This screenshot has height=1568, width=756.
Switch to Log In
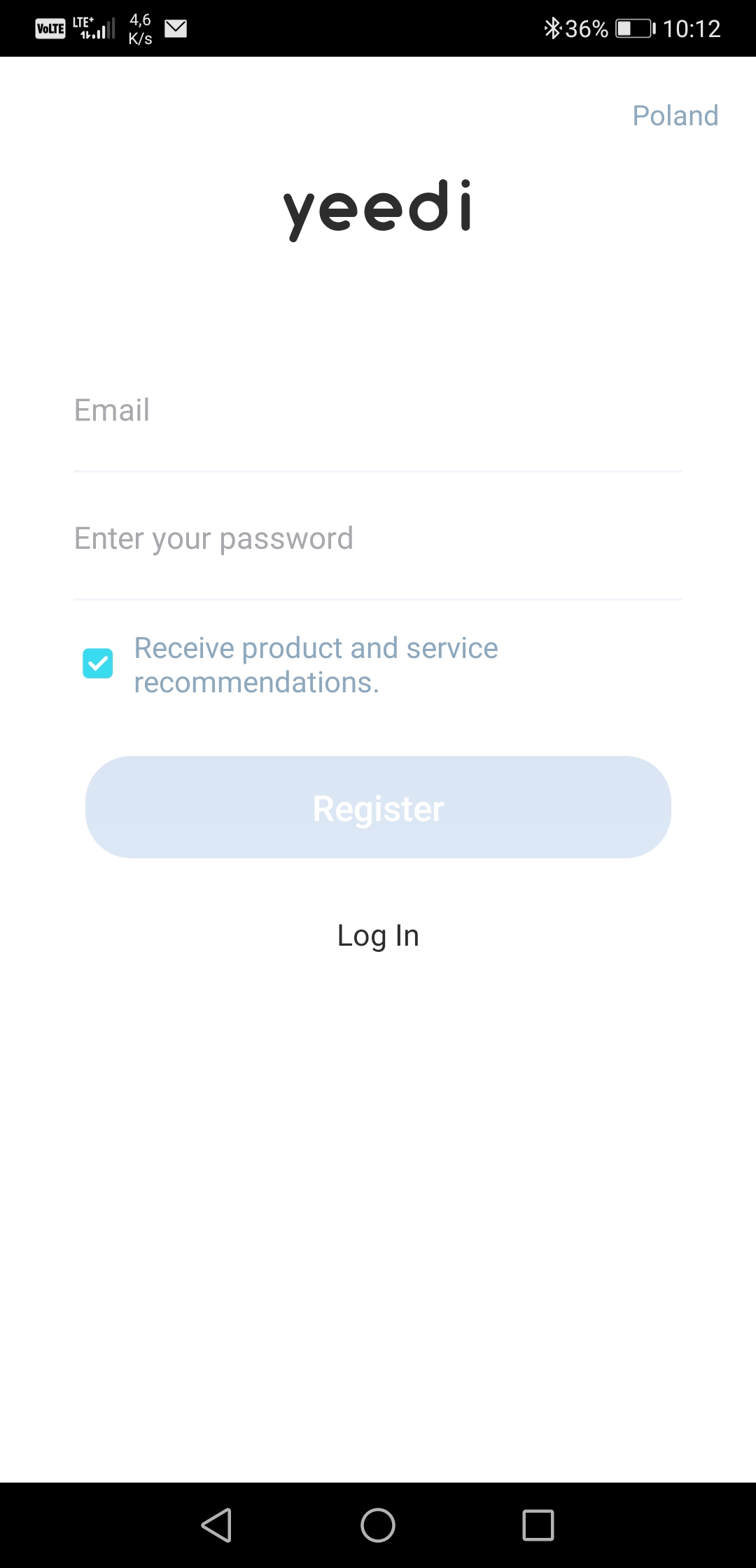pos(378,935)
